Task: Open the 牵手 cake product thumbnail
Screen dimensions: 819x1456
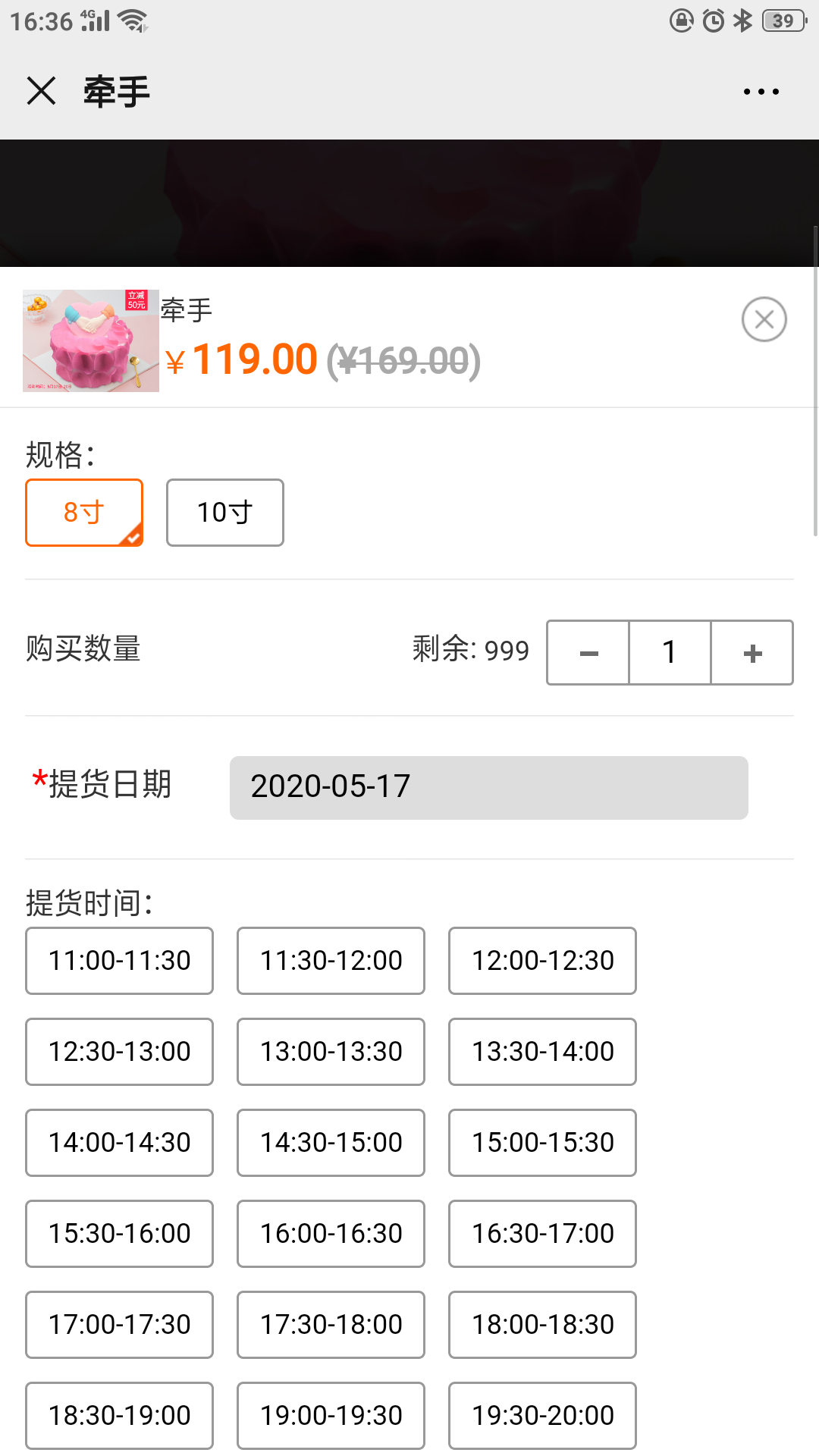Action: (x=91, y=340)
